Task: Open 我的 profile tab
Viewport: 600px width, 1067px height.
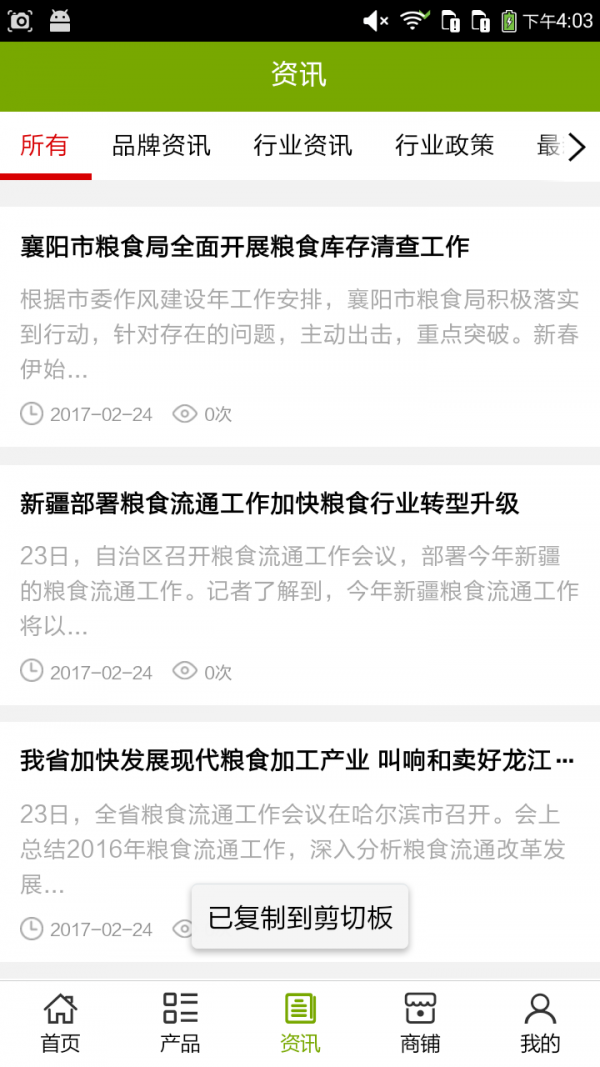Action: tap(540, 1023)
